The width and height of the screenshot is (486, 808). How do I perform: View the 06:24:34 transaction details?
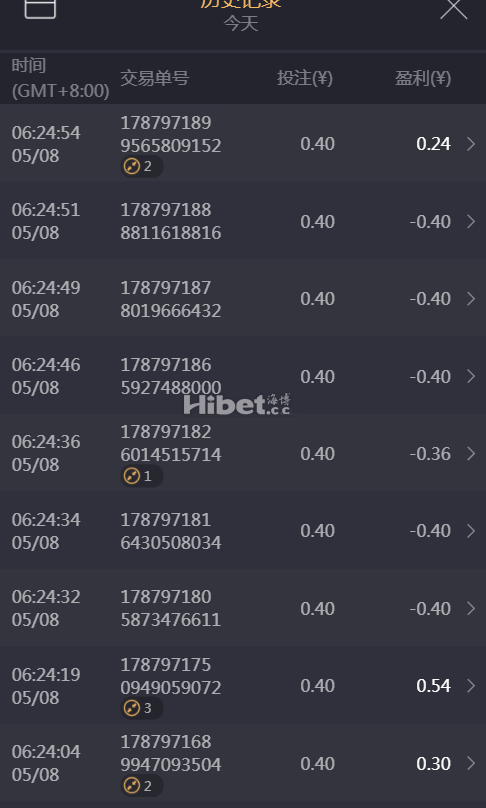(x=243, y=530)
